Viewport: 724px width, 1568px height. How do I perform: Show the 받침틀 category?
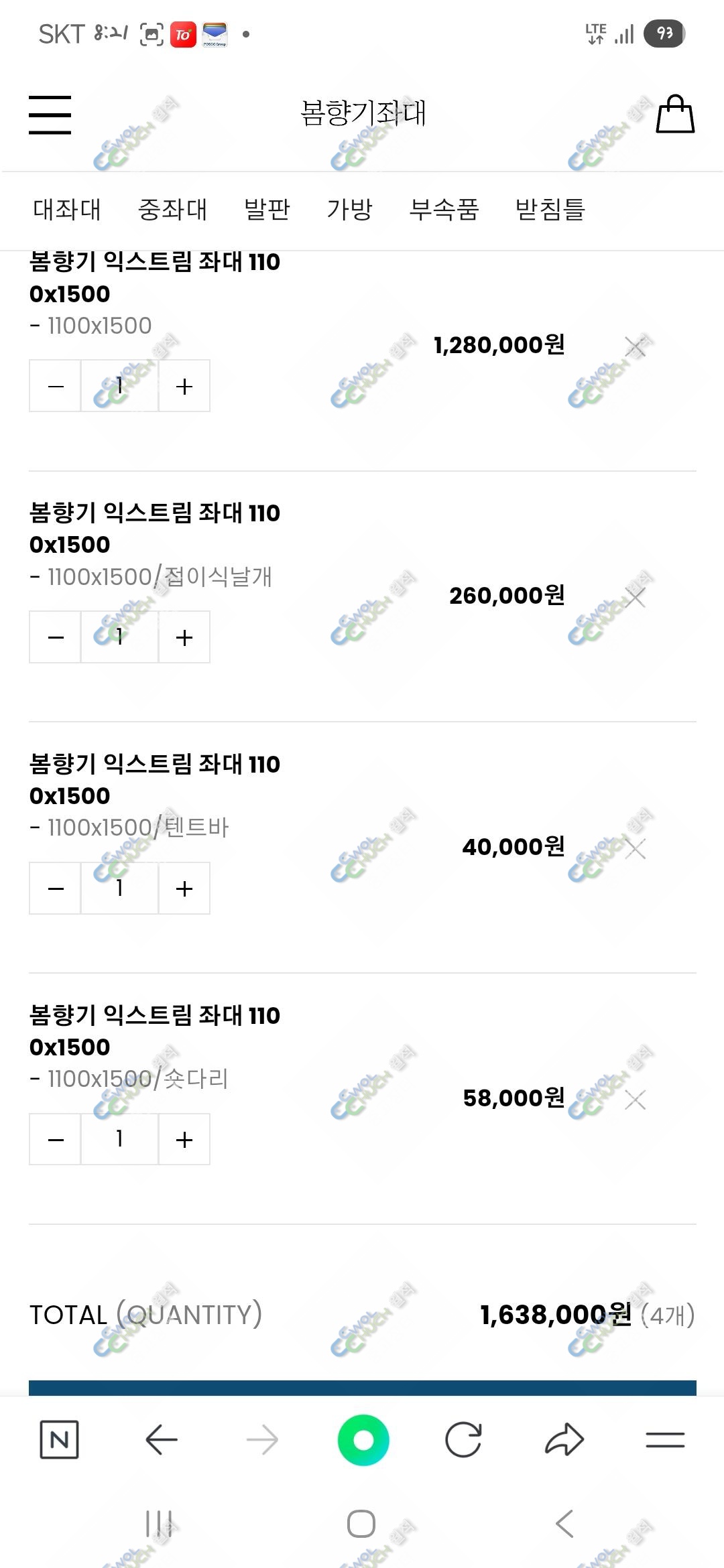550,210
